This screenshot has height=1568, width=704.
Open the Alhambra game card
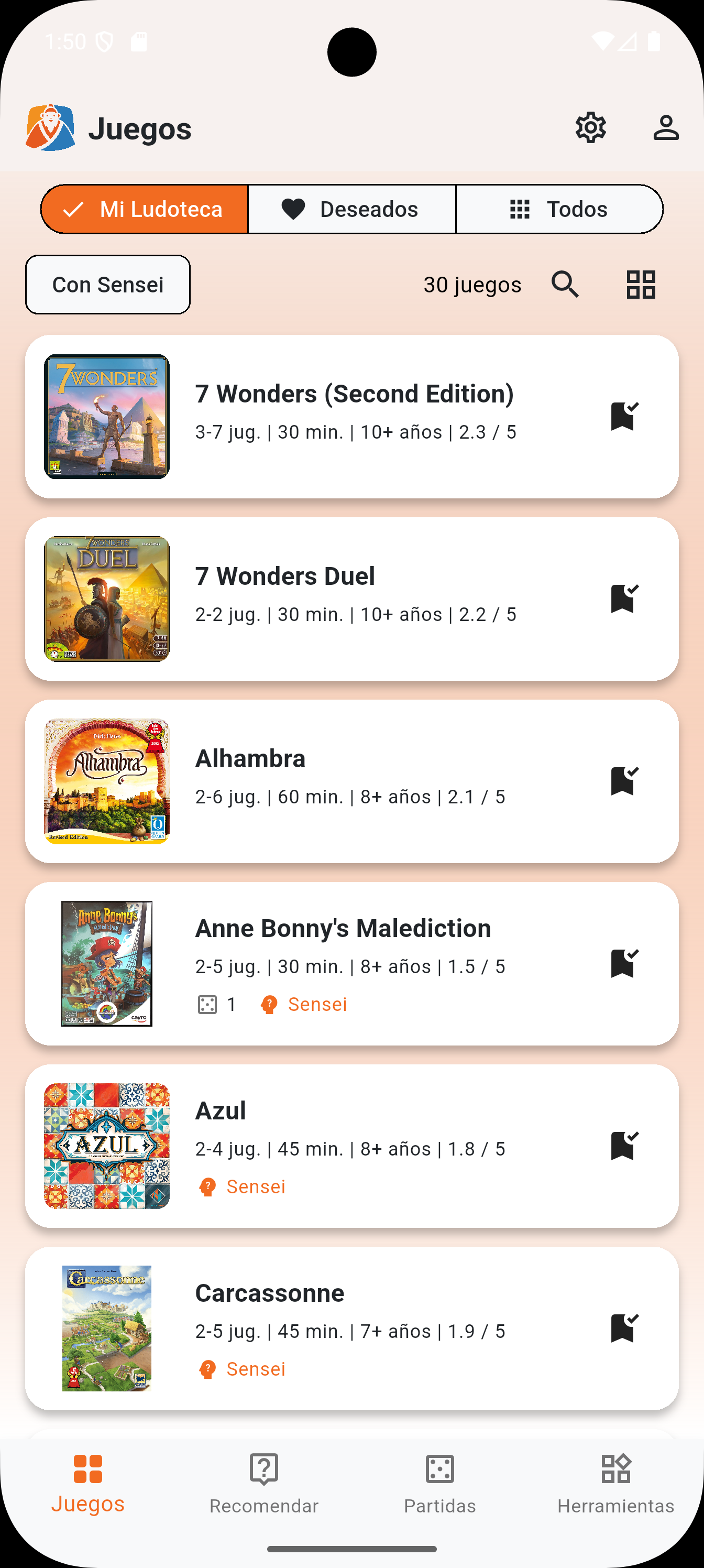click(x=353, y=781)
